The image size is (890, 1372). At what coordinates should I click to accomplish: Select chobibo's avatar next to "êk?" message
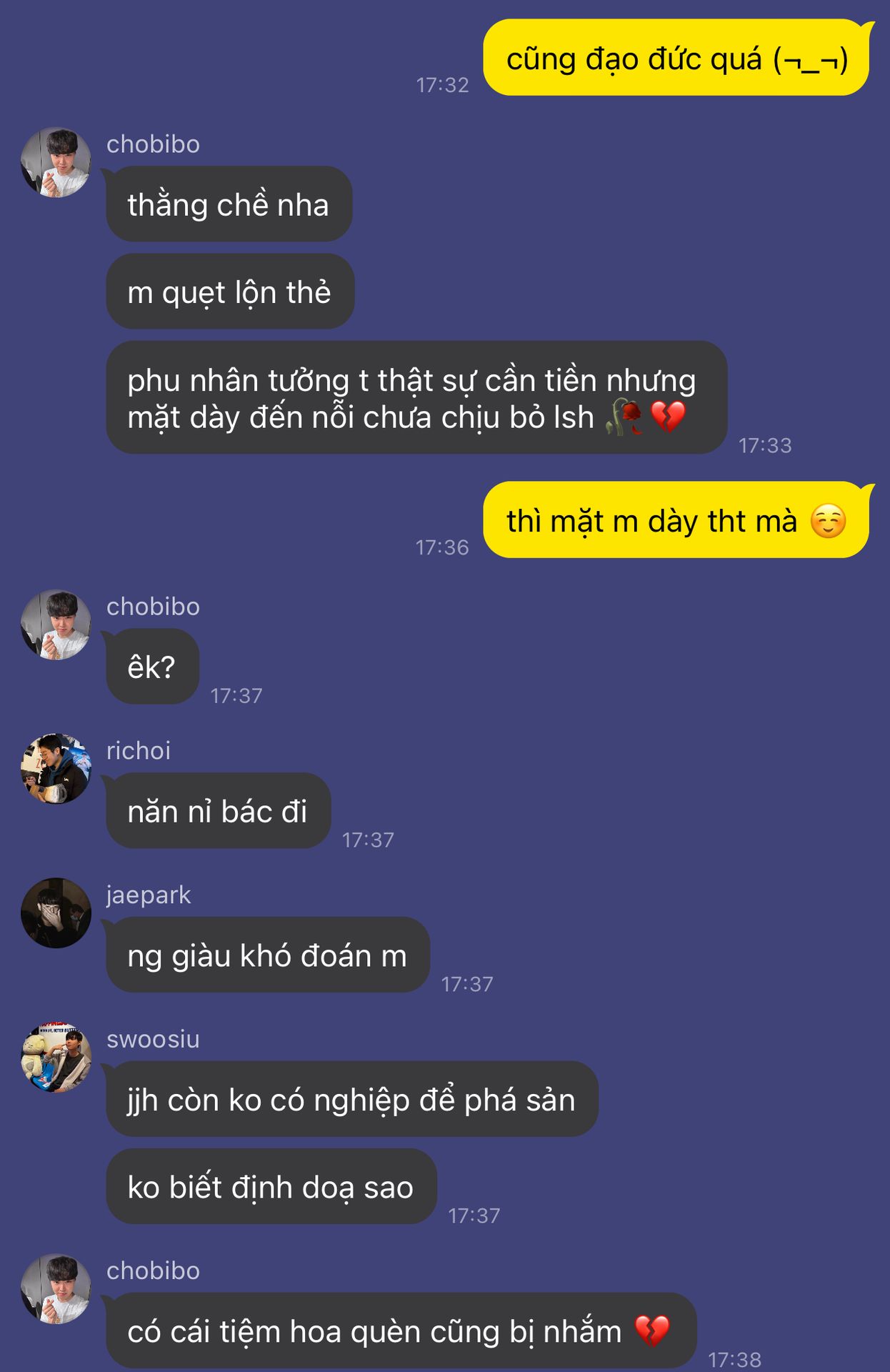tap(56, 625)
